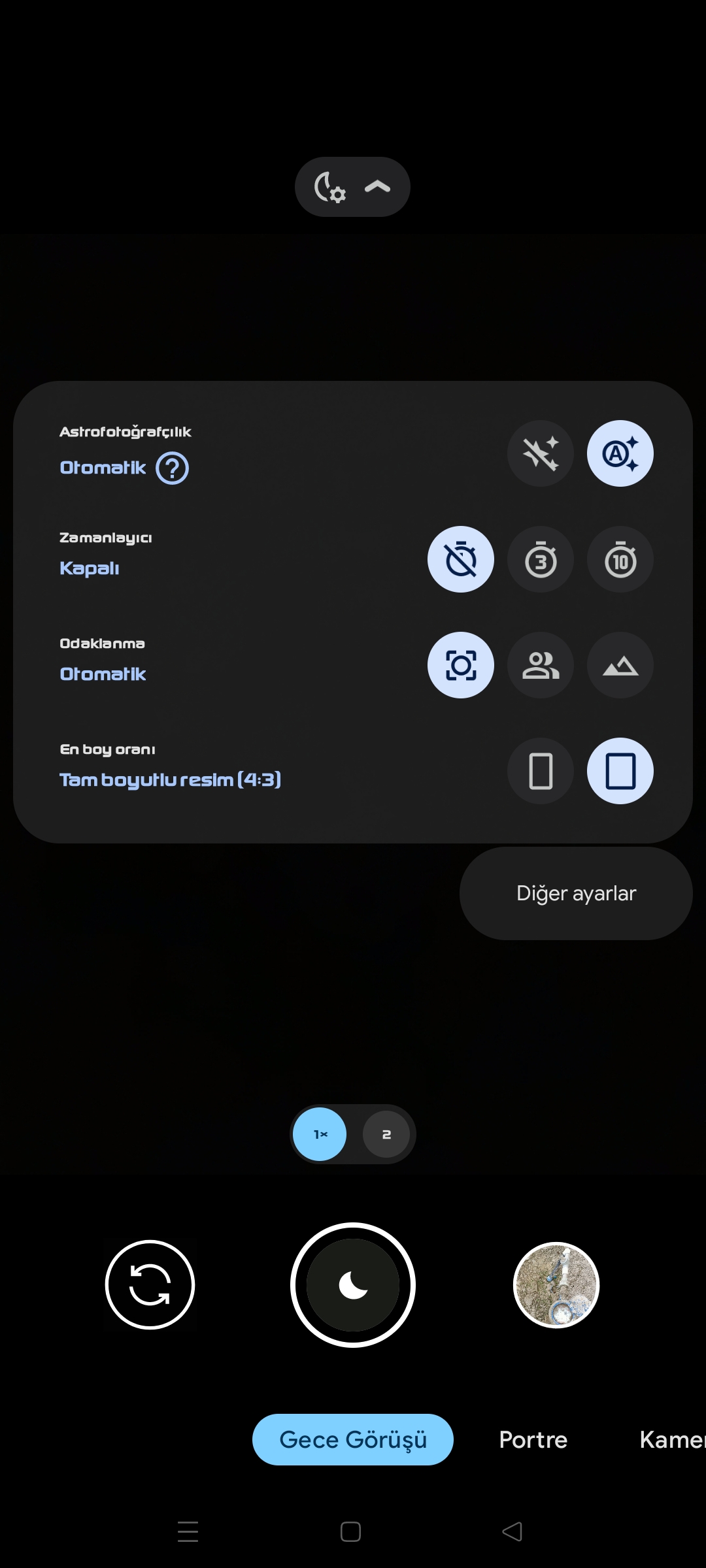This screenshot has width=706, height=1568.
Task: Select the 4:3 full-size aspect ratio
Action: click(620, 771)
